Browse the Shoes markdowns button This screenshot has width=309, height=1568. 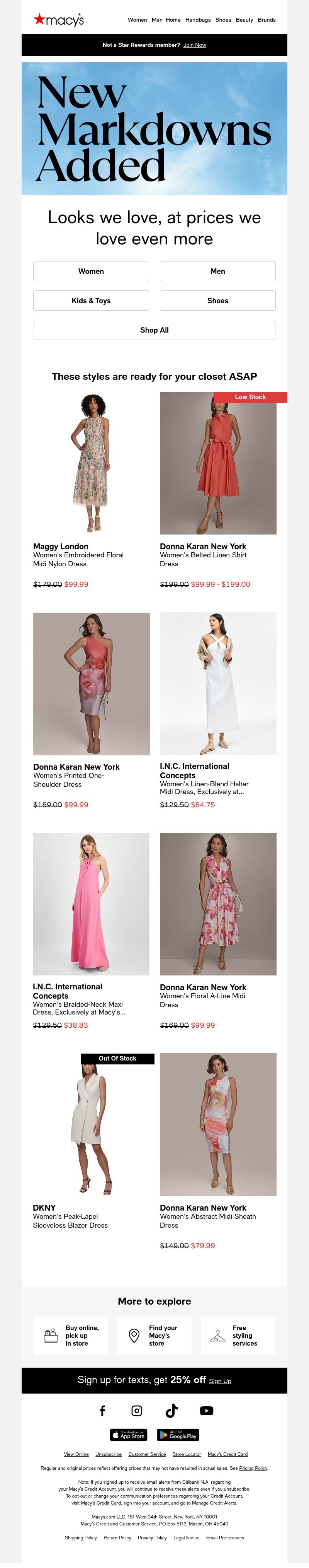coord(218,301)
